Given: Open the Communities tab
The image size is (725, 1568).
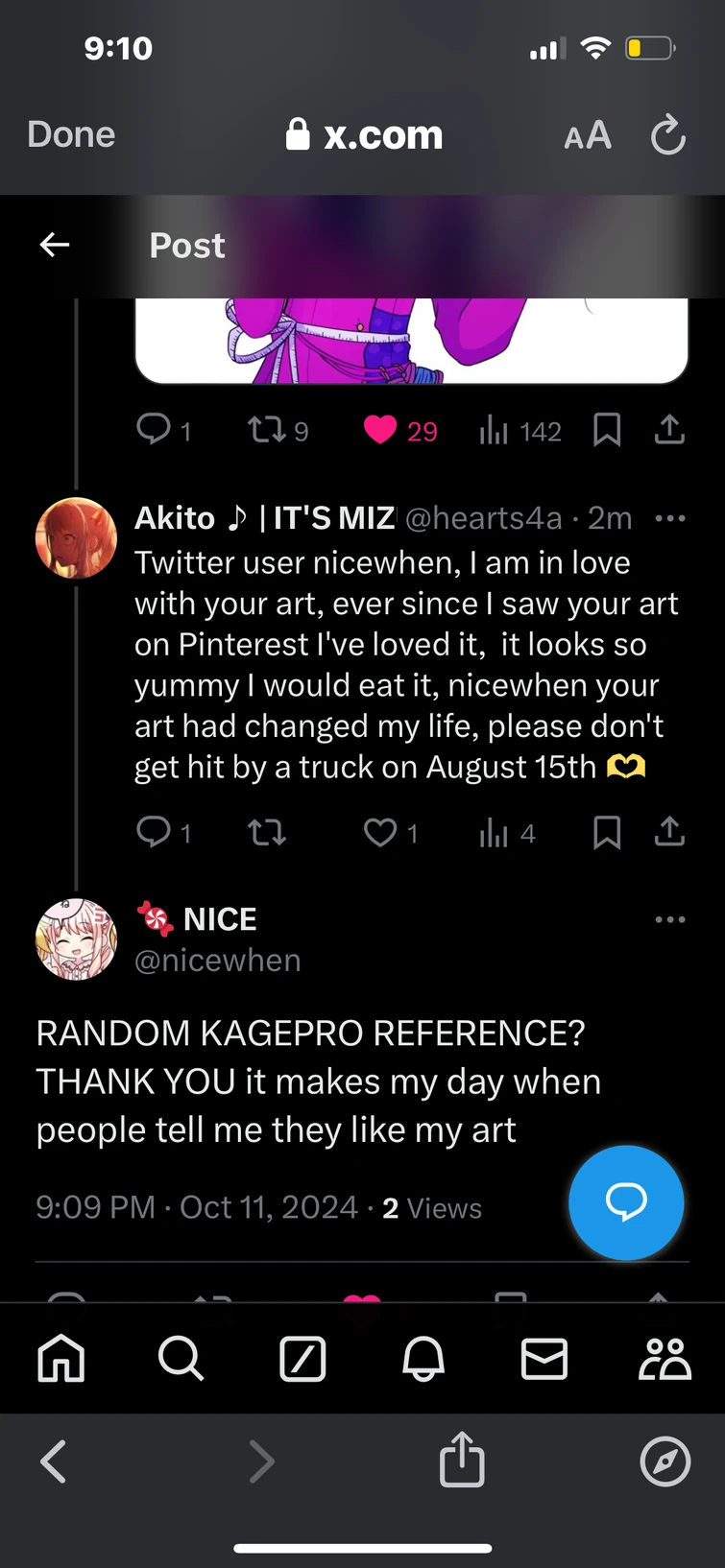Looking at the screenshot, I should pyautogui.click(x=665, y=1359).
